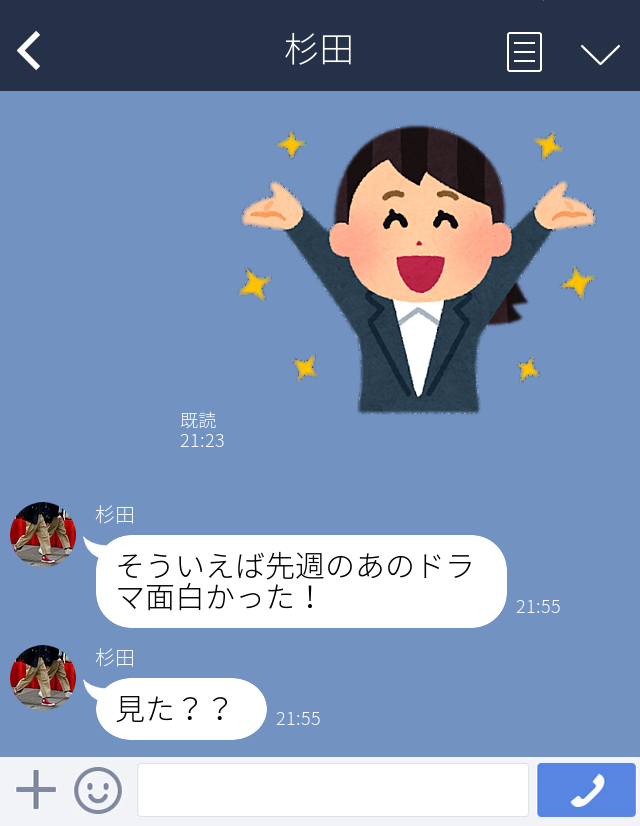Go back from the 杉田 chat
This screenshot has width=640, height=826.
click(x=30, y=50)
